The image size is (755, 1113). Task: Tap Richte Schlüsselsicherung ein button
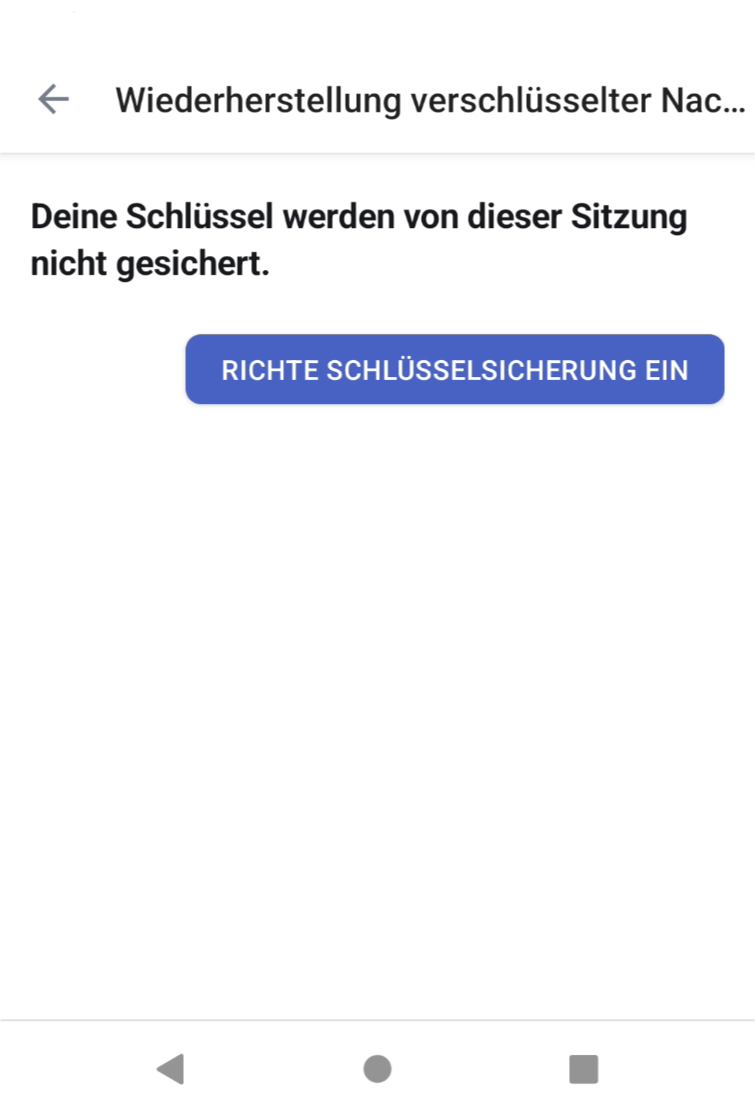tap(454, 369)
